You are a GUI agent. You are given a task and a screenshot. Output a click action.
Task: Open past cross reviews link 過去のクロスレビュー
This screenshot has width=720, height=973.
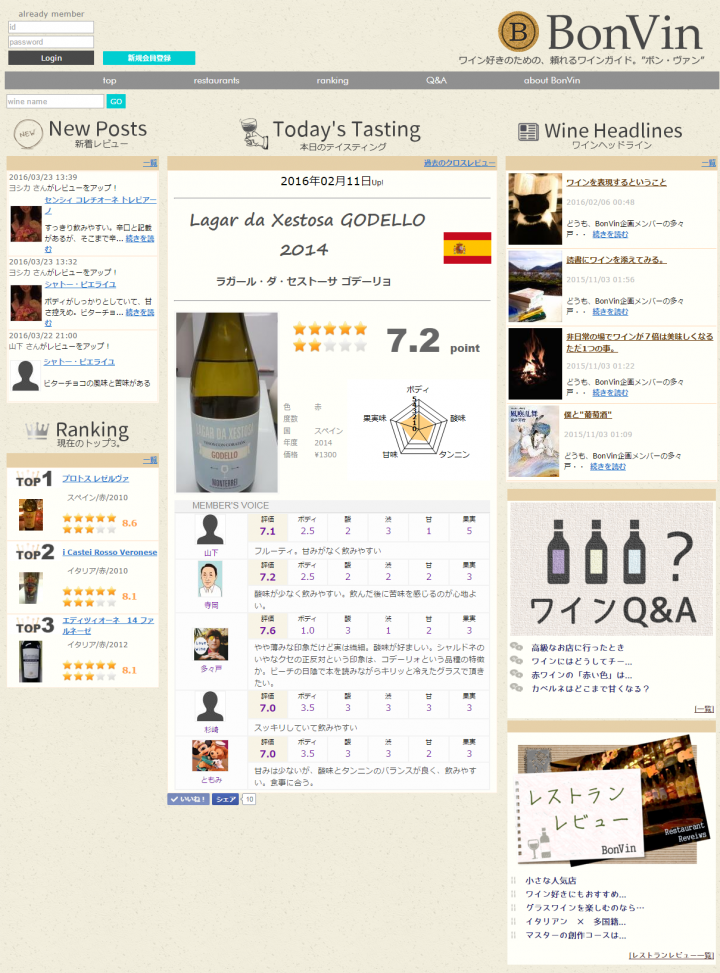[459, 162]
